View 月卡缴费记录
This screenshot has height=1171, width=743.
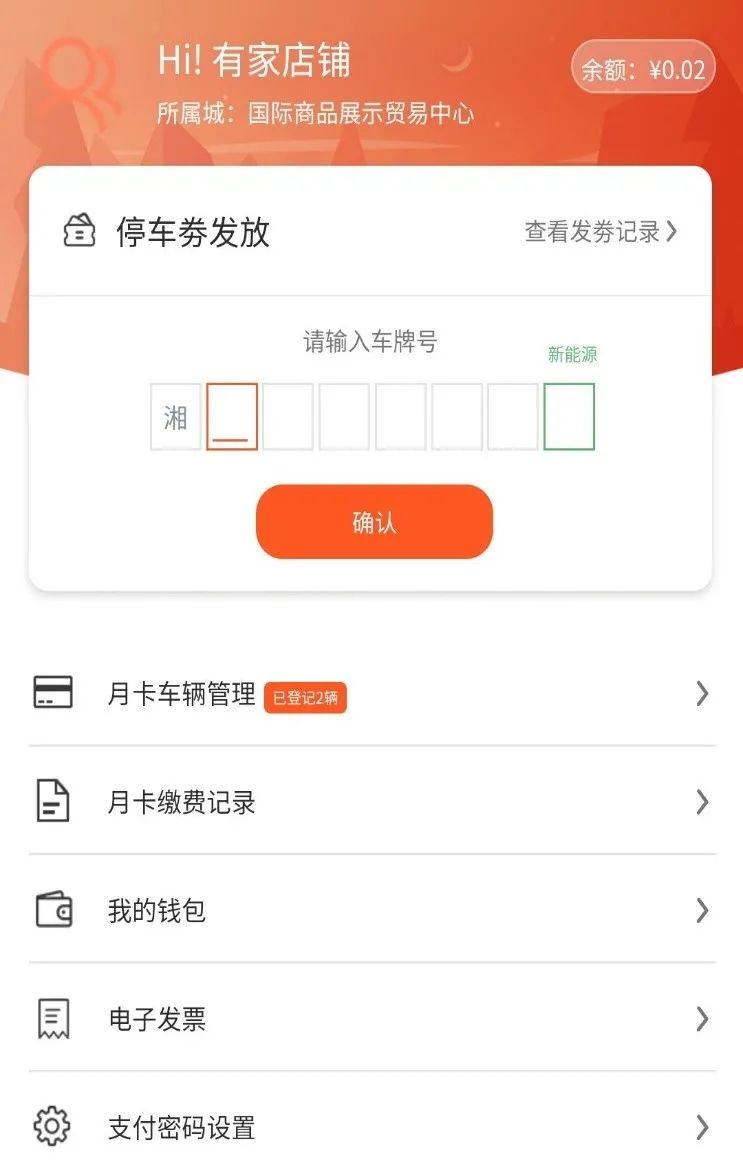point(371,802)
